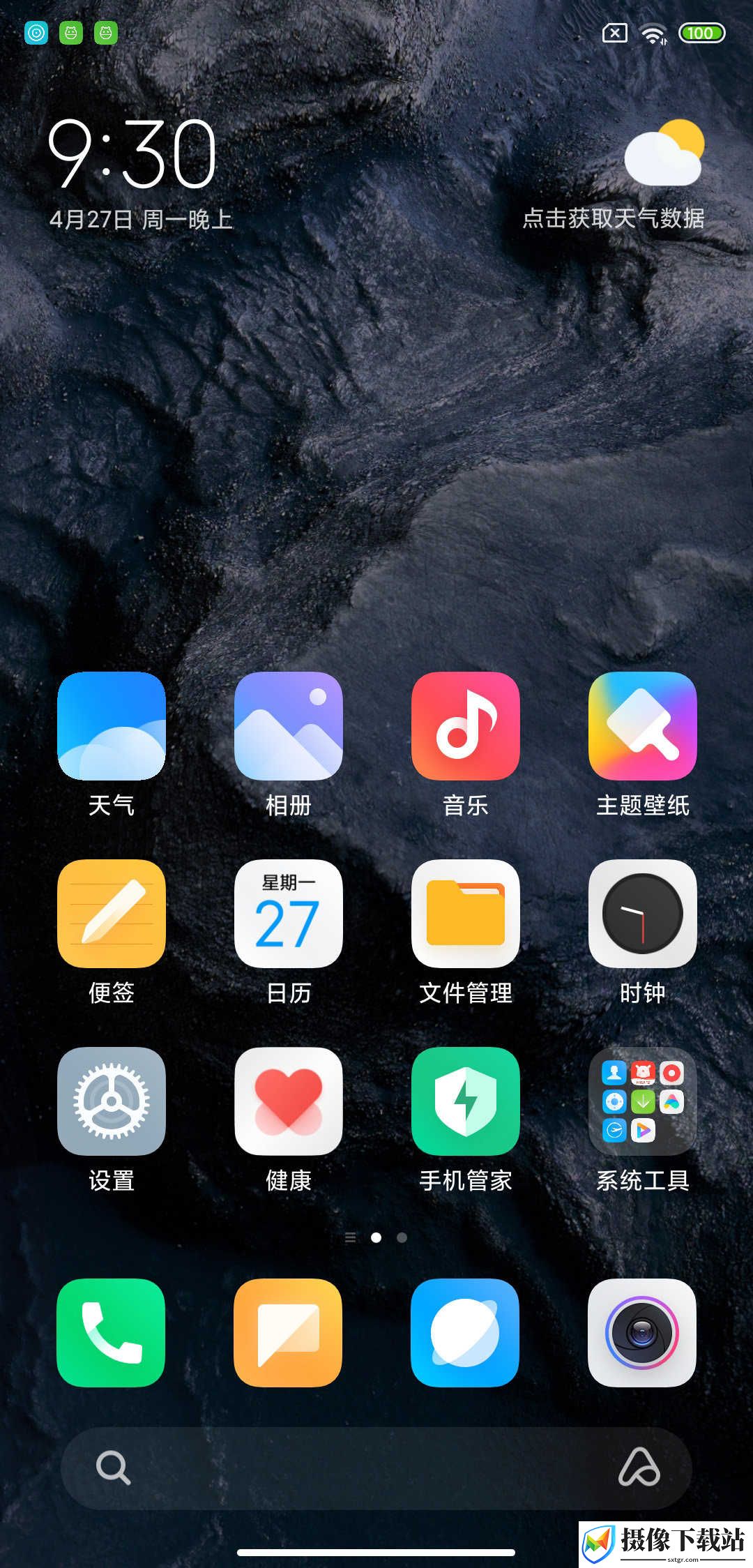Tap the search bar magnifier
Image resolution: width=753 pixels, height=1568 pixels.
(113, 1468)
